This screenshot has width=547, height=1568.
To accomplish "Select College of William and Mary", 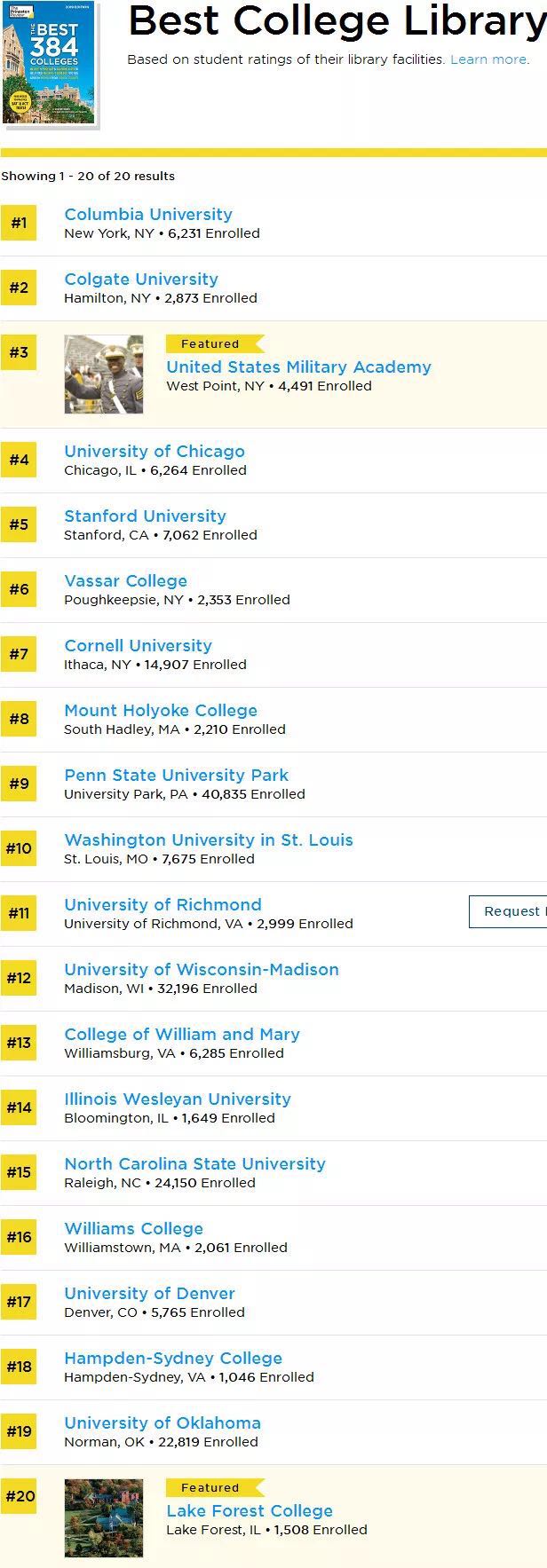I will [182, 1034].
